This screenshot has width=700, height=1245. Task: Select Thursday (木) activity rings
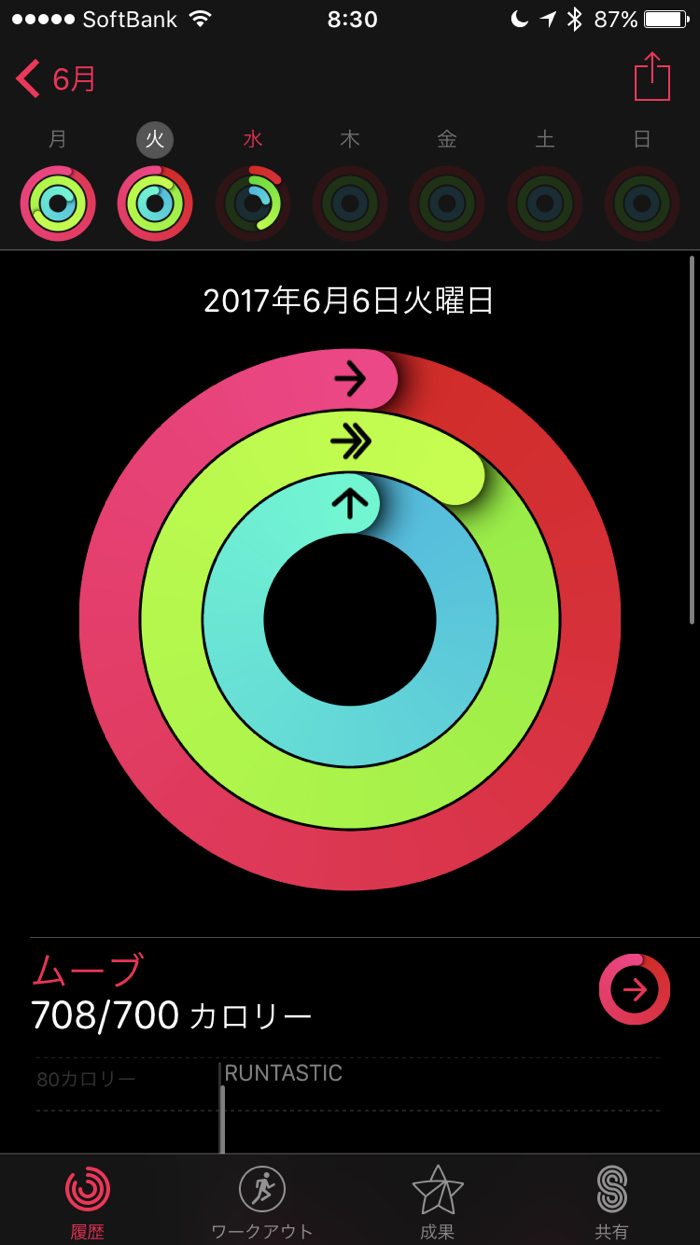[350, 203]
